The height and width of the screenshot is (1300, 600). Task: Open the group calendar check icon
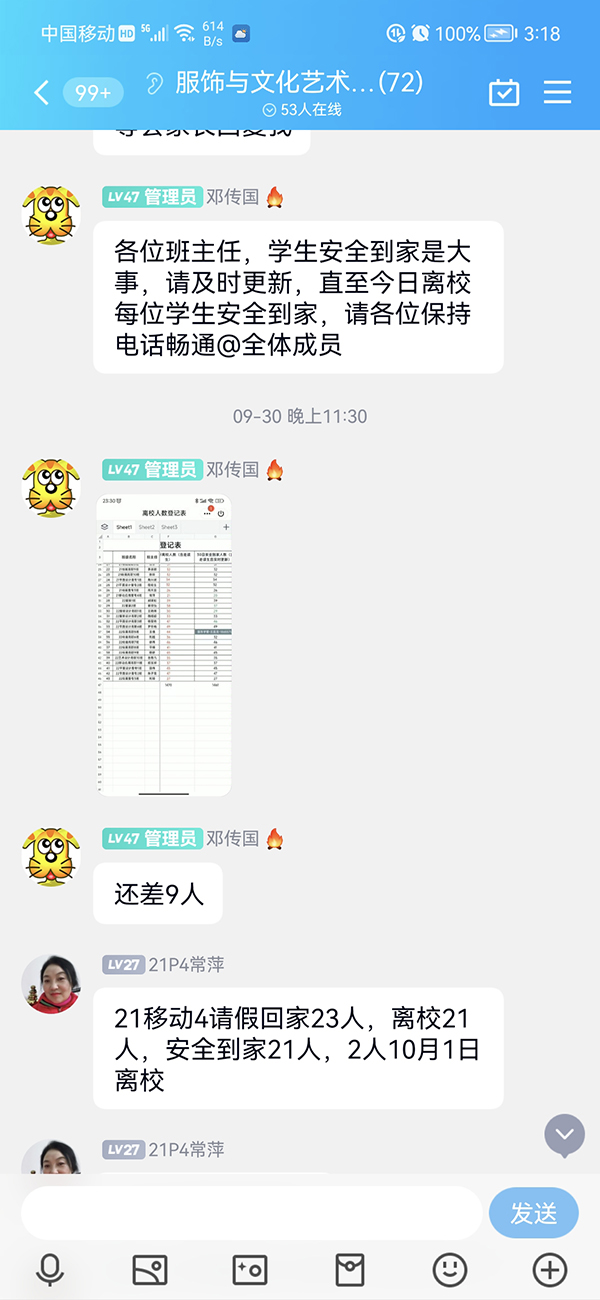click(x=504, y=93)
